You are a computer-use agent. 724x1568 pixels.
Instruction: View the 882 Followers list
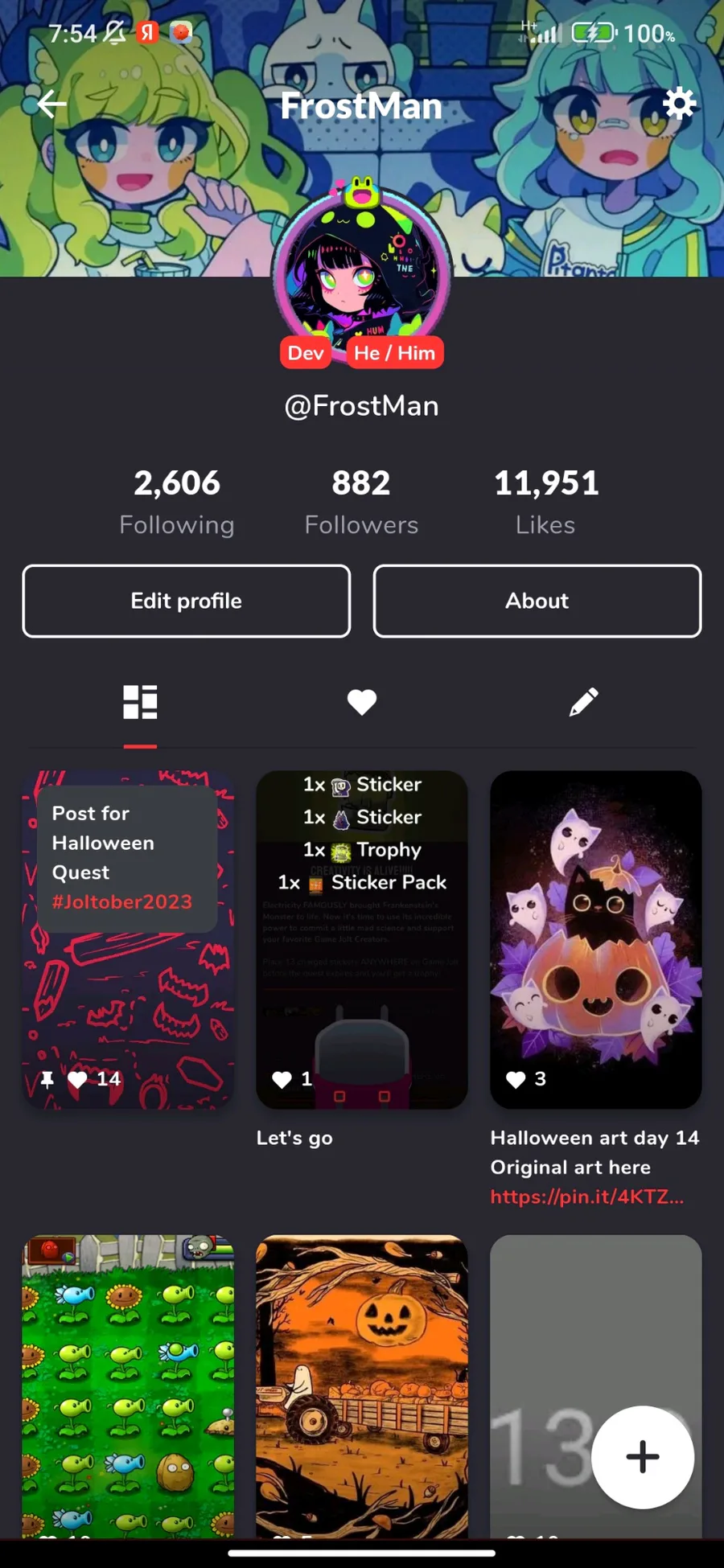(x=361, y=502)
